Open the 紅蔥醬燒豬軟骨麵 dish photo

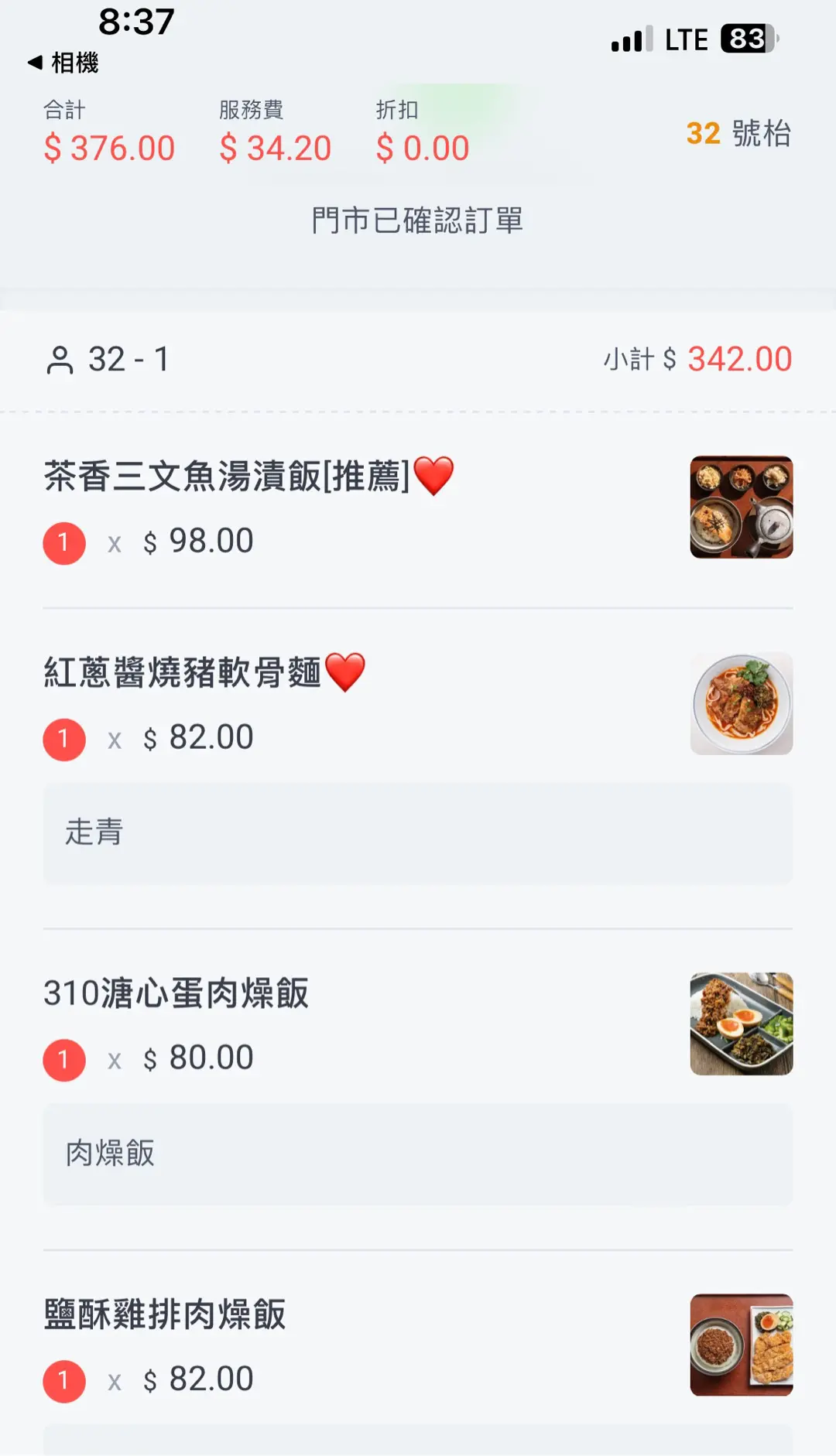(x=741, y=703)
